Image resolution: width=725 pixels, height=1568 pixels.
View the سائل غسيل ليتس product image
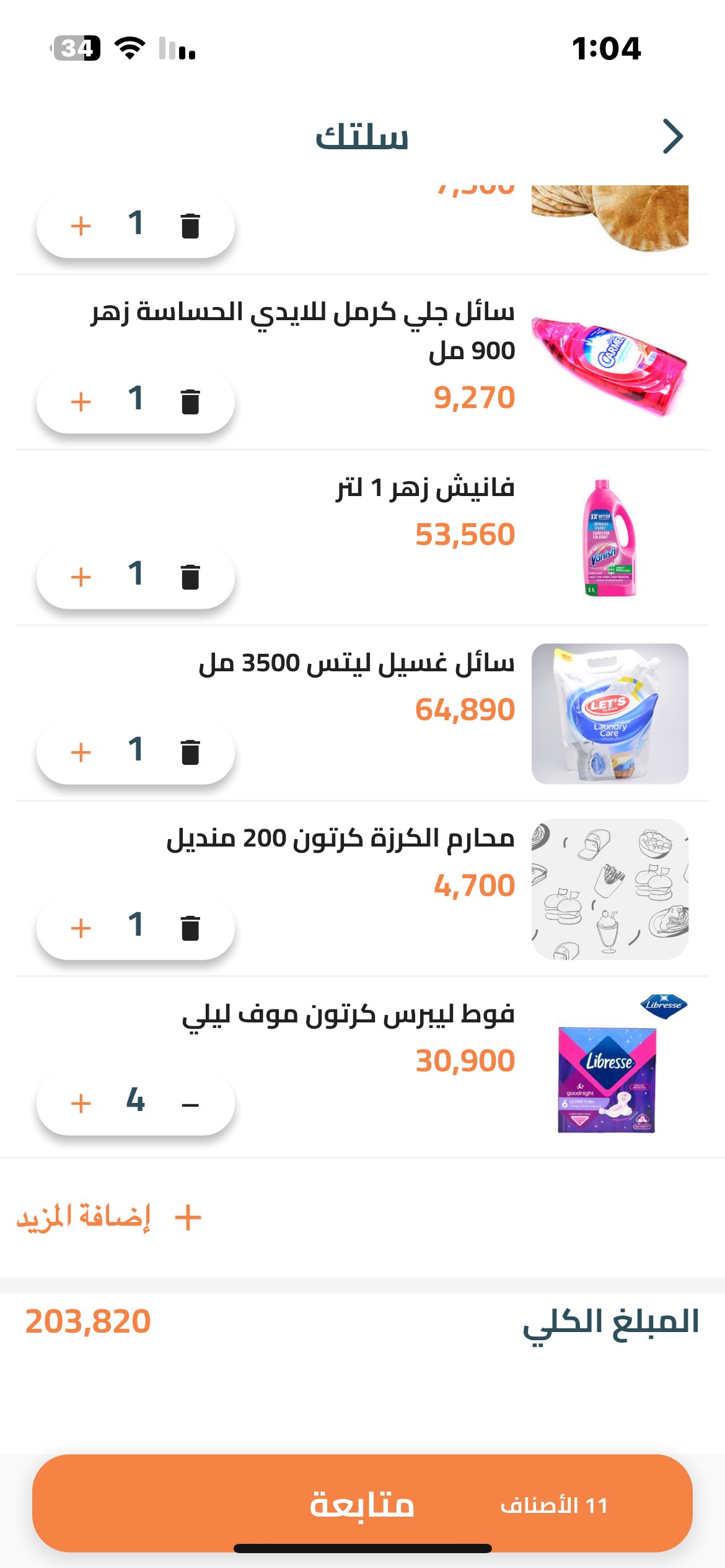610,713
